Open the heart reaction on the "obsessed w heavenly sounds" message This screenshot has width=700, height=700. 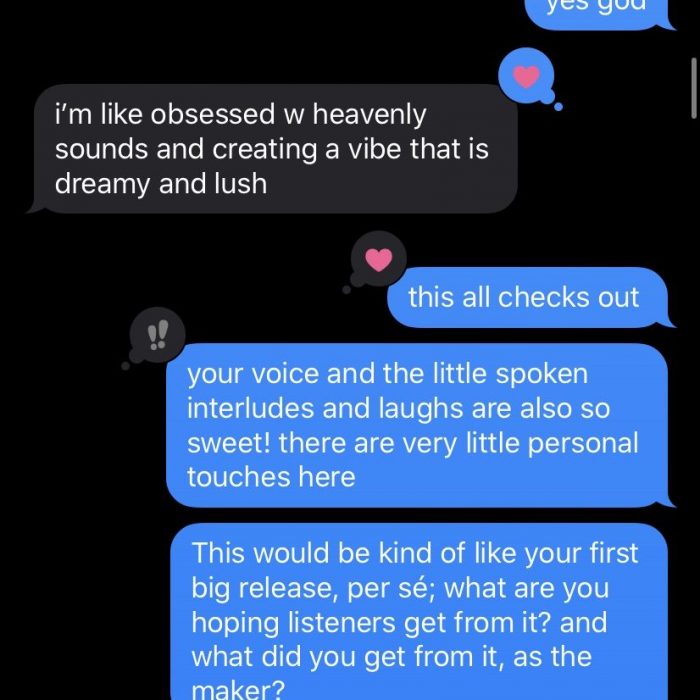525,76
